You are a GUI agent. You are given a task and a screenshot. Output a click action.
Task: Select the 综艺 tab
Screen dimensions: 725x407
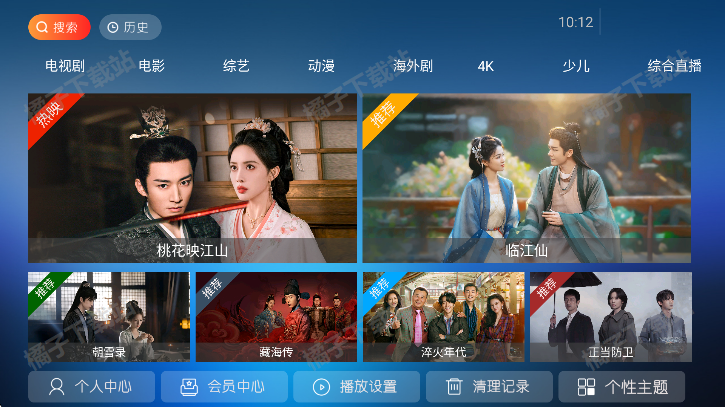tap(236, 66)
